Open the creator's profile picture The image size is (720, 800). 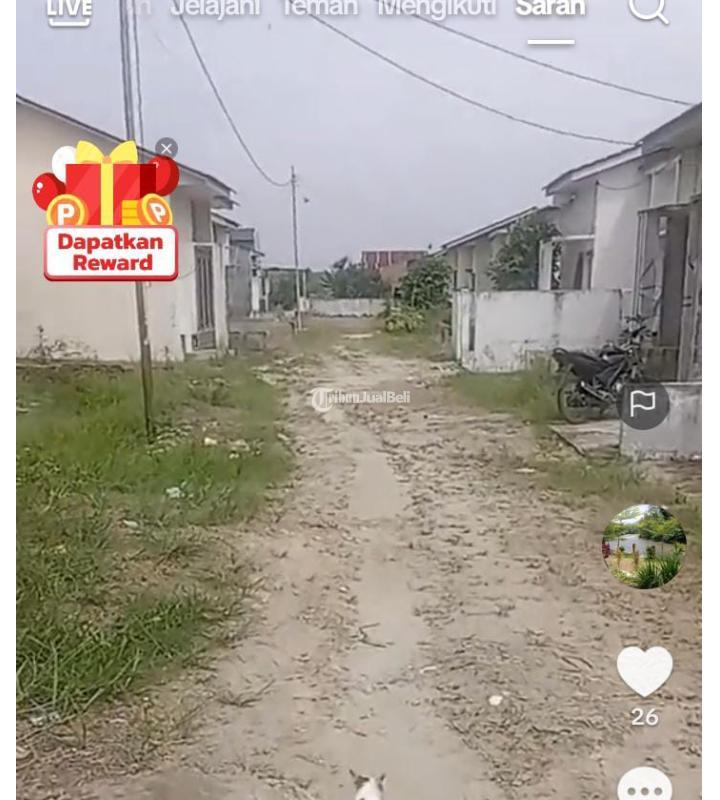[644, 546]
